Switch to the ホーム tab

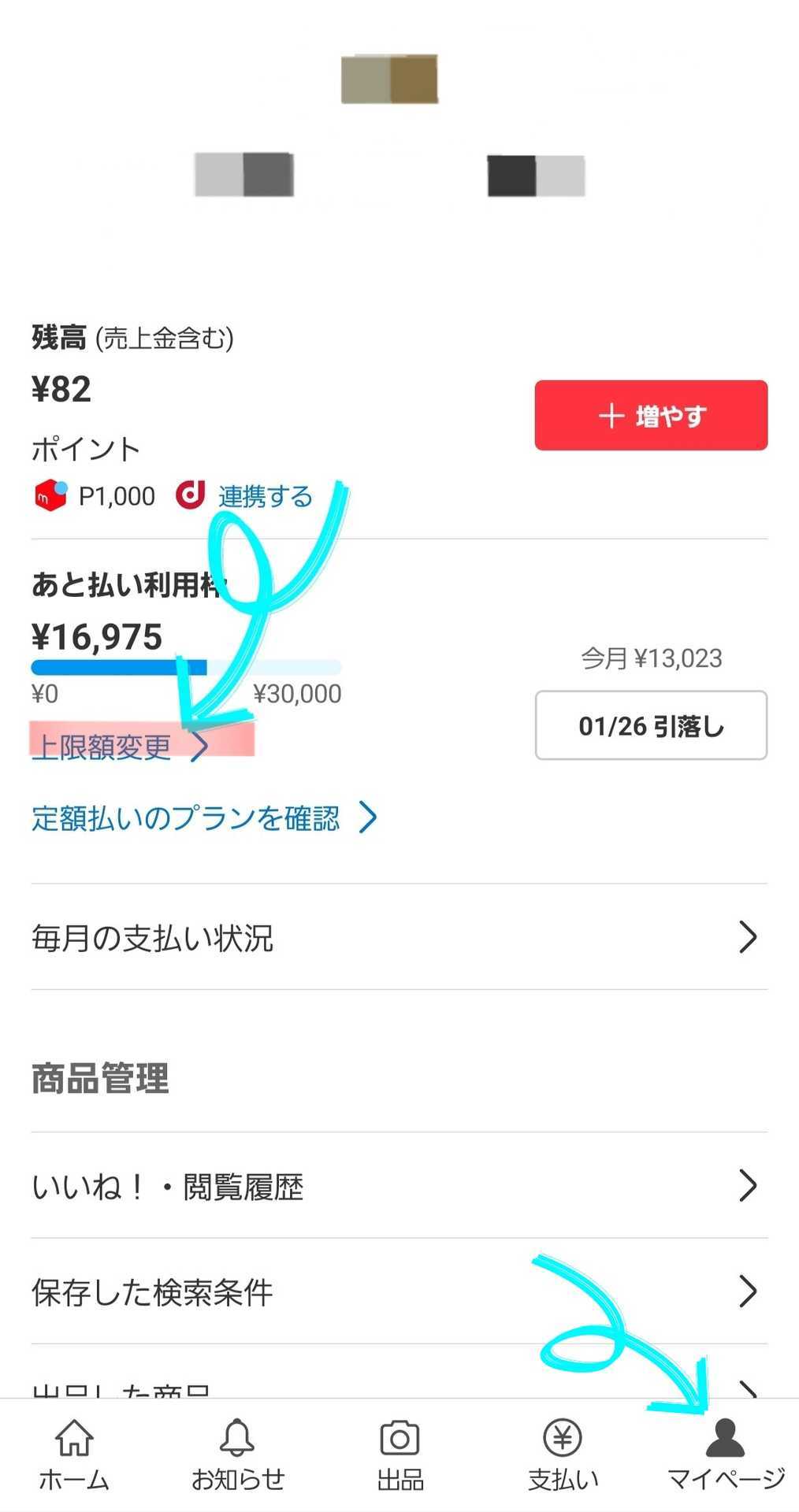tap(74, 1455)
